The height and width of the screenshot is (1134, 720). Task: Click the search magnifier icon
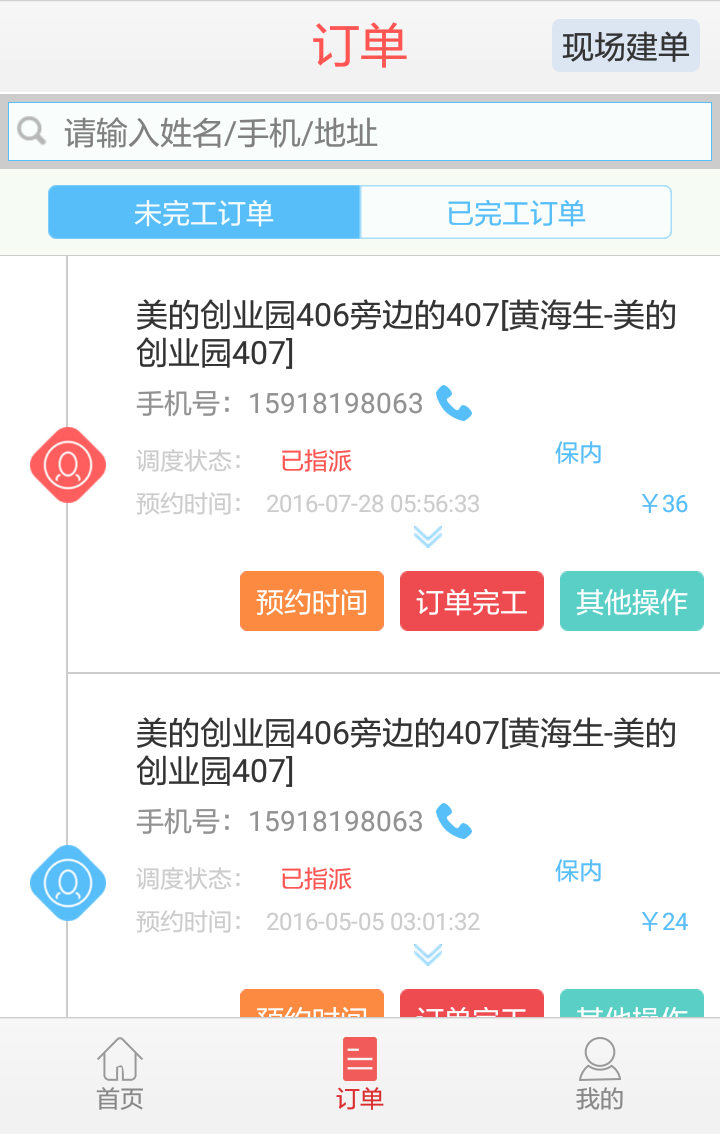tap(31, 131)
